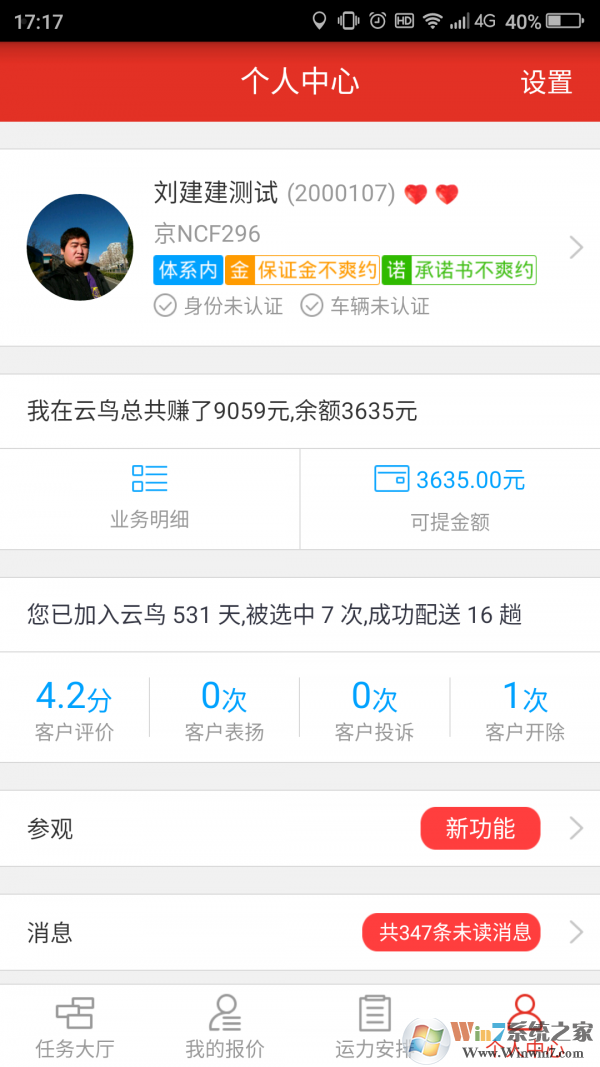Screen dimensions: 600x1067
Task: Open the 参观 row
Action: (x=300, y=828)
